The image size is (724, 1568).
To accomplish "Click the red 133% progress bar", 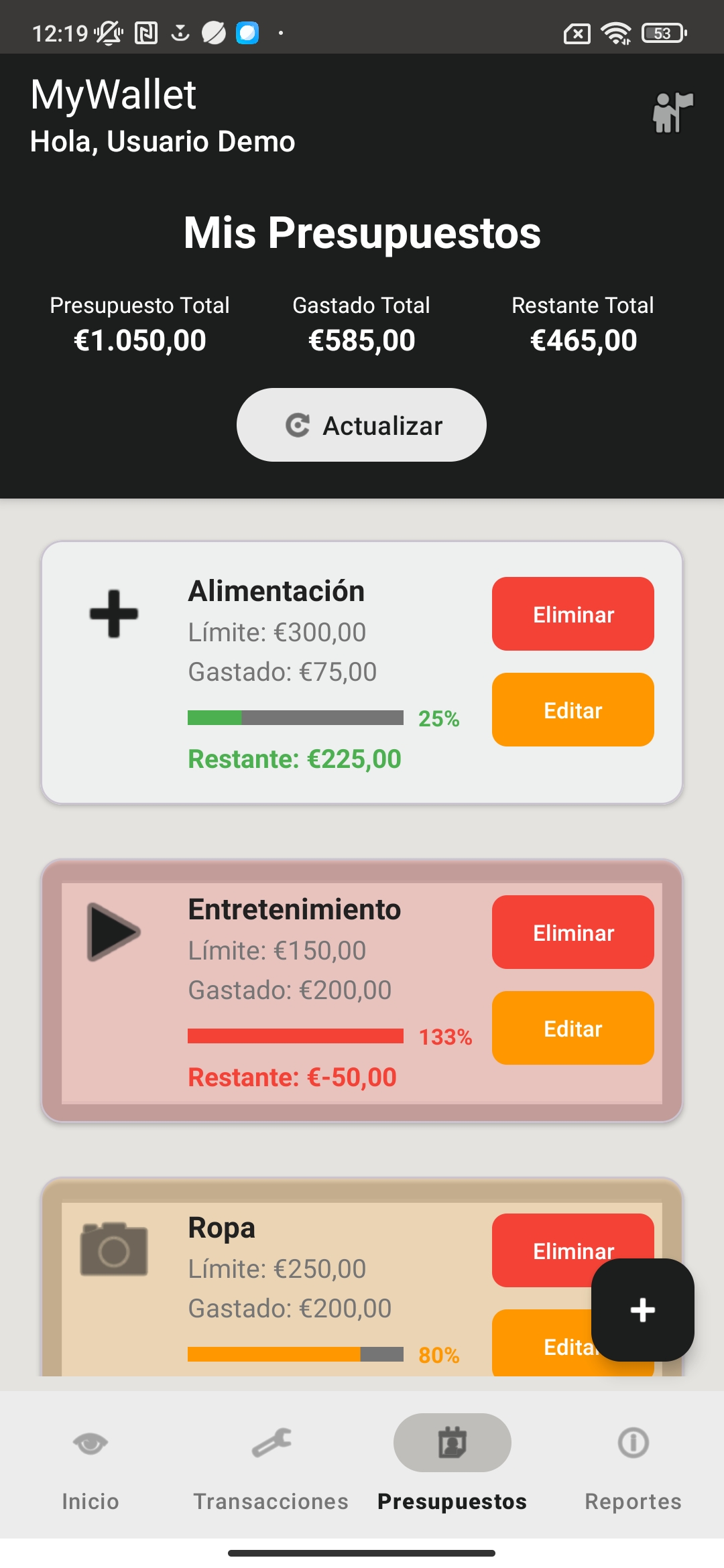I will click(x=297, y=1035).
